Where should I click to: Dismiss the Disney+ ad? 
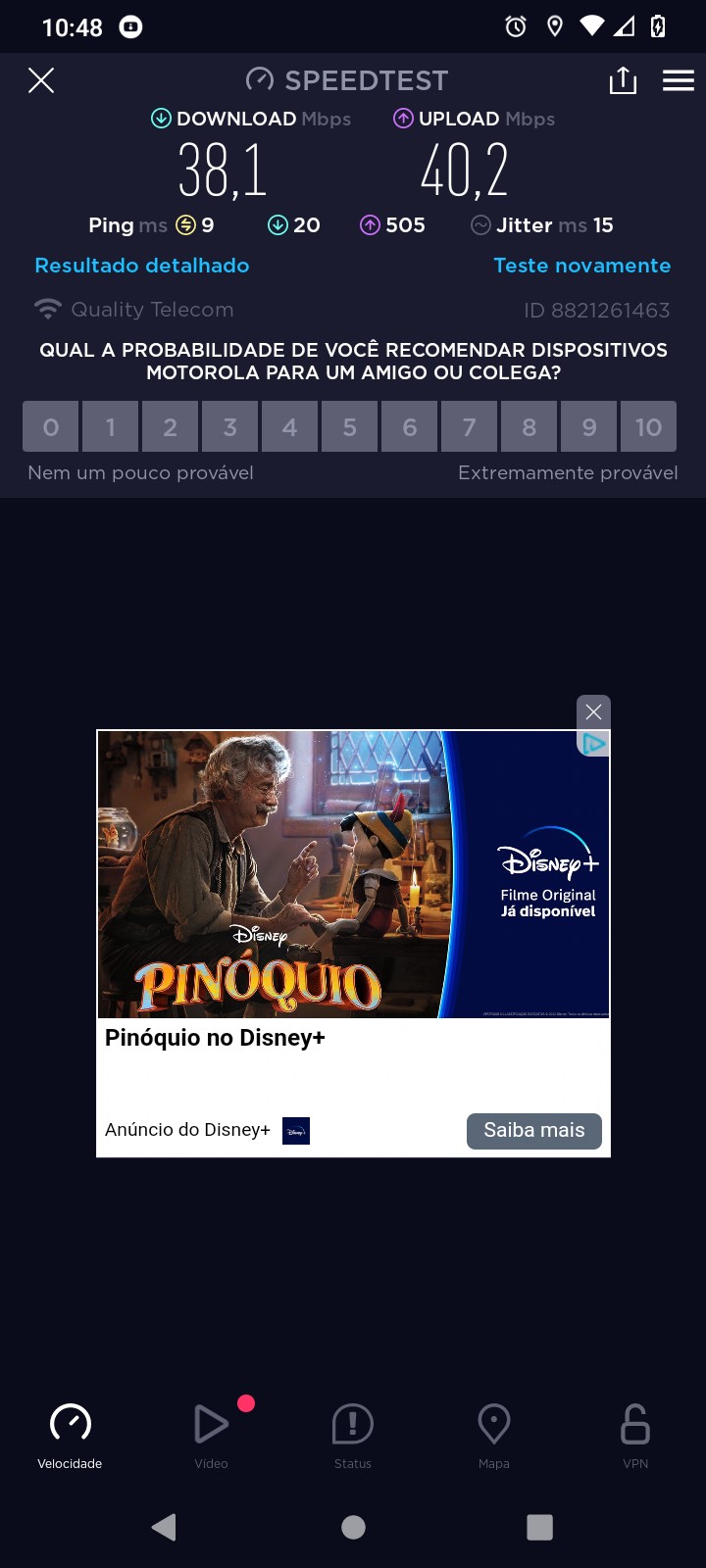point(593,712)
